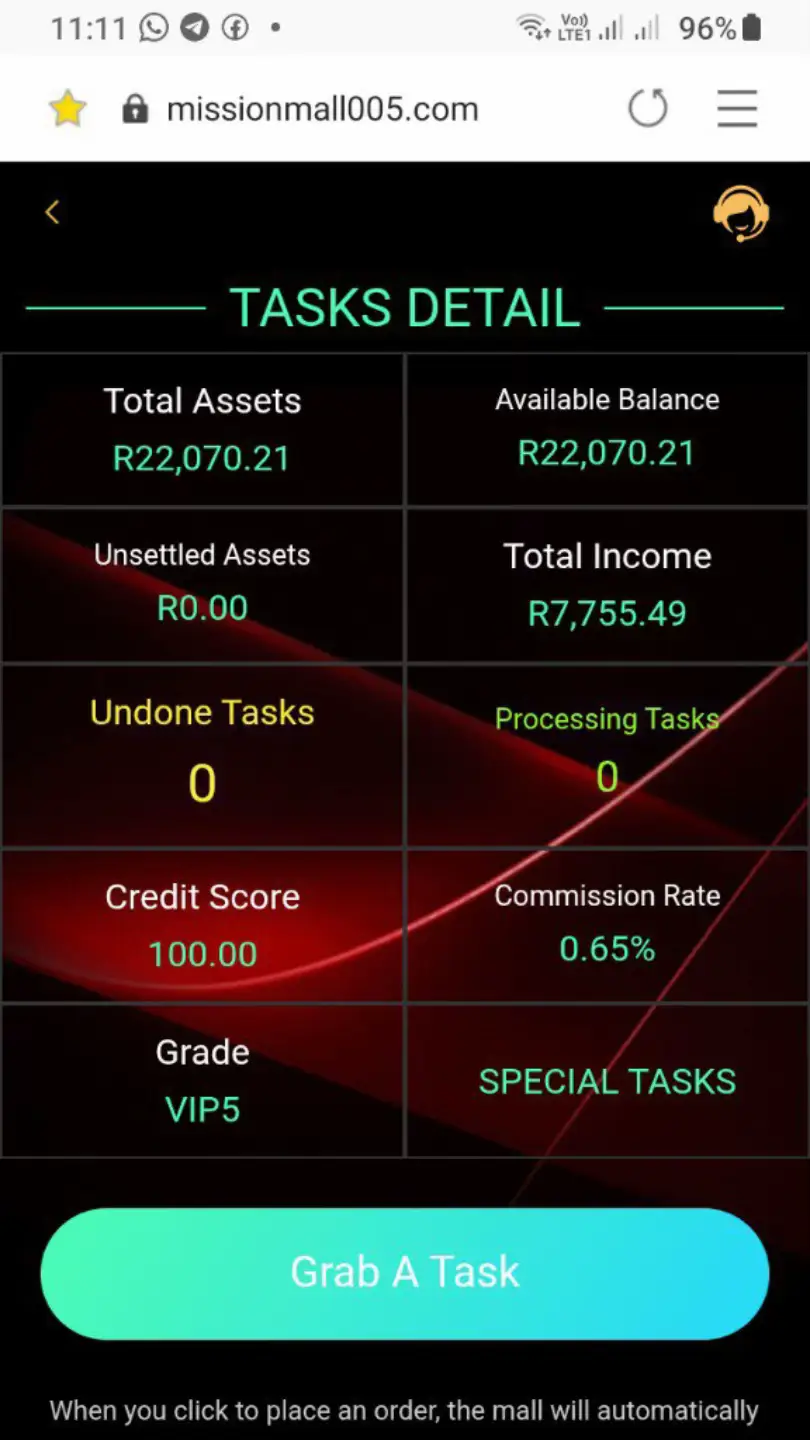
Task: Click the bookmark star in the address bar
Action: click(67, 107)
